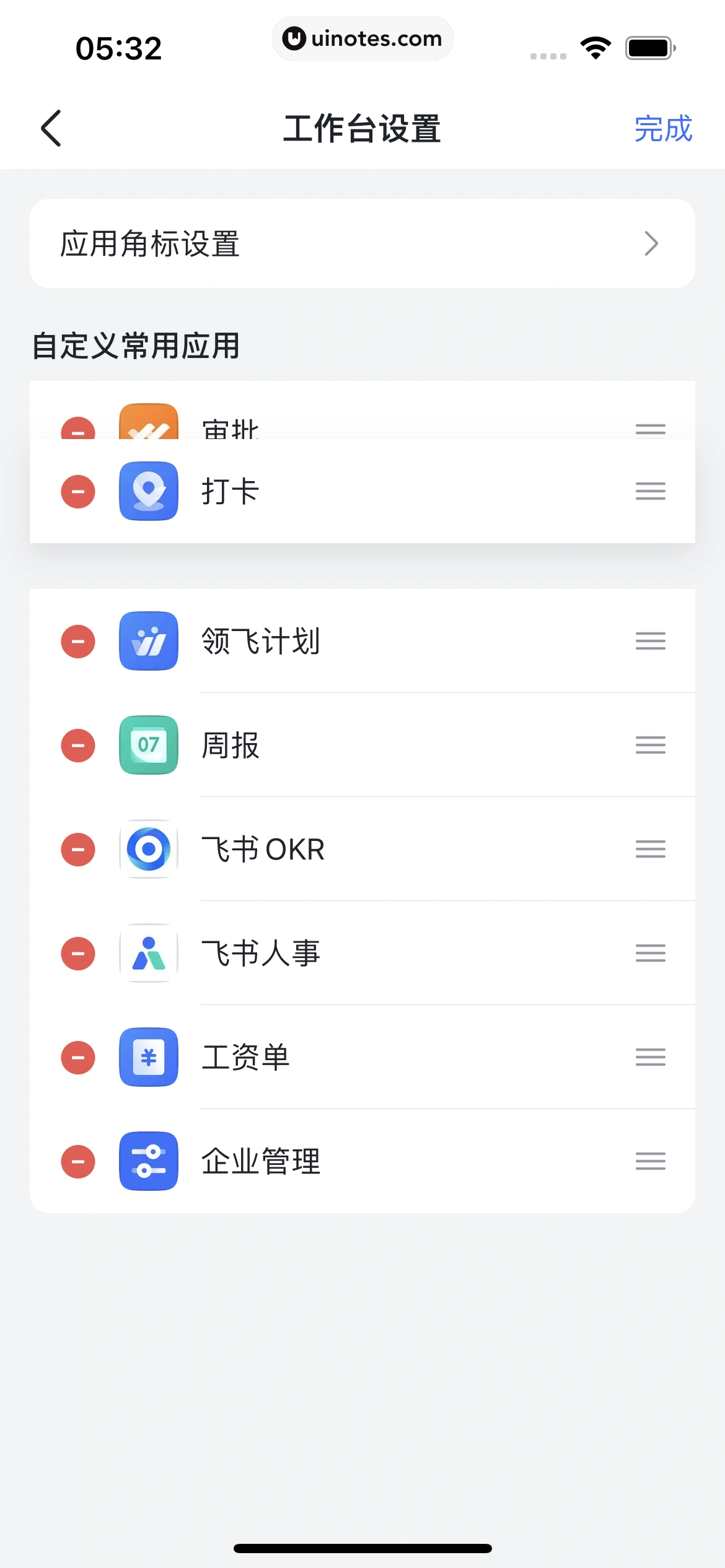Select the 打卡 app icon
This screenshot has width=725, height=1568.
pyautogui.click(x=148, y=490)
